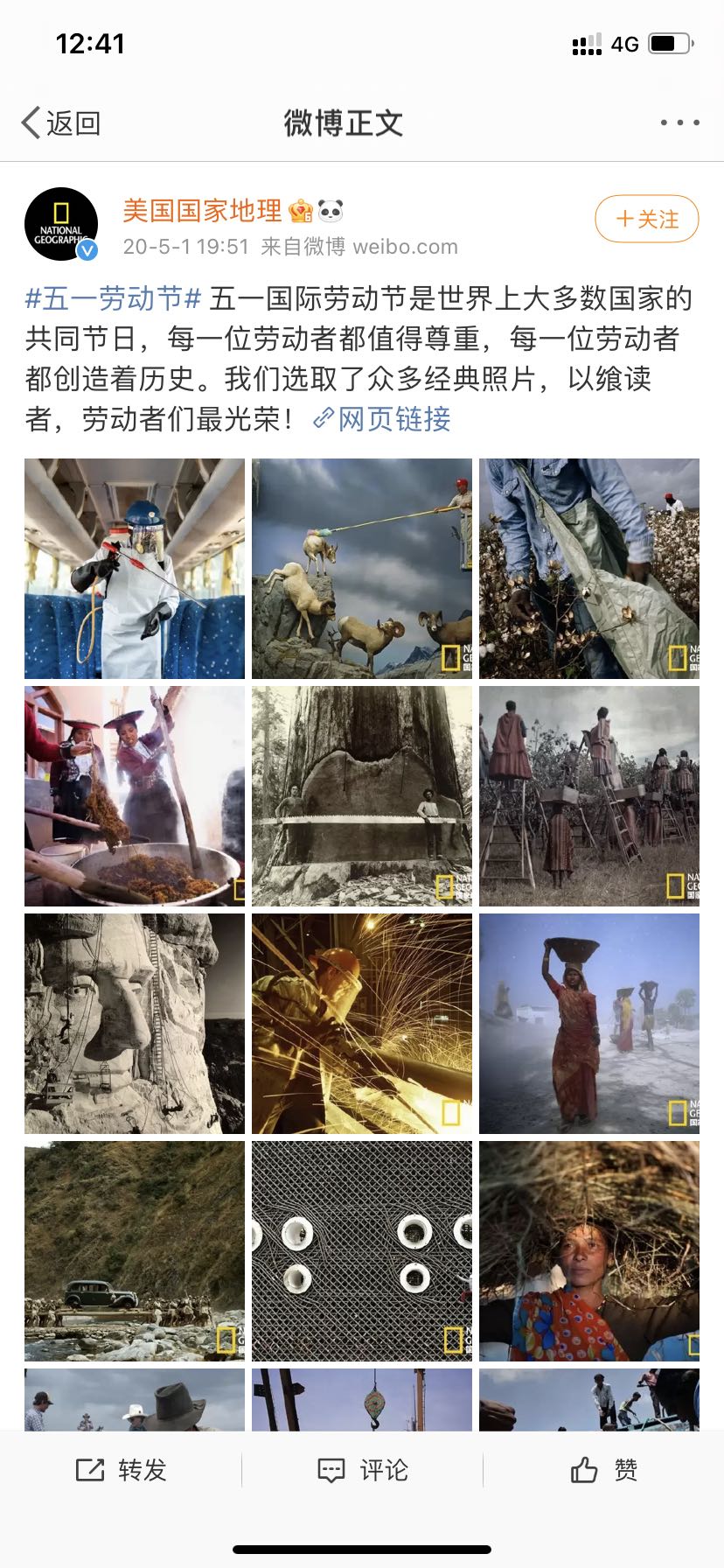Follow the account with +关注 button
Image resolution: width=724 pixels, height=1568 pixels.
pos(646,219)
